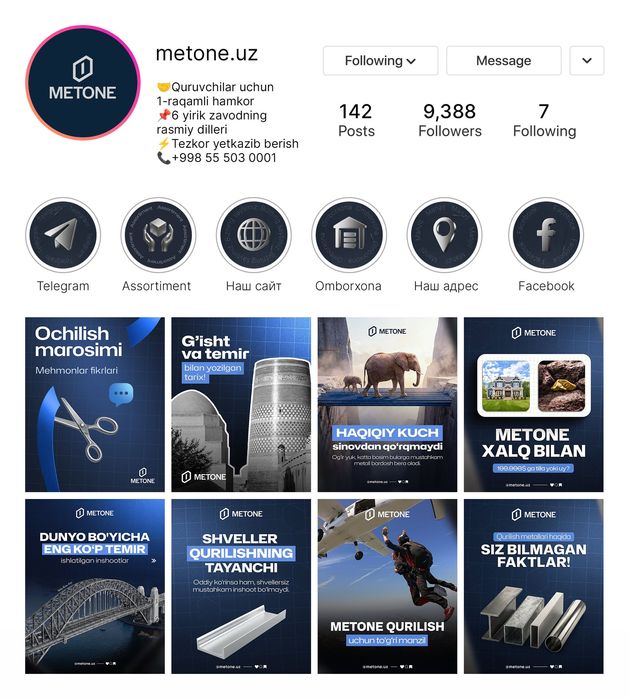The image size is (629, 699).
Task: Open the Ochilish marosimi post
Action: (95, 404)
